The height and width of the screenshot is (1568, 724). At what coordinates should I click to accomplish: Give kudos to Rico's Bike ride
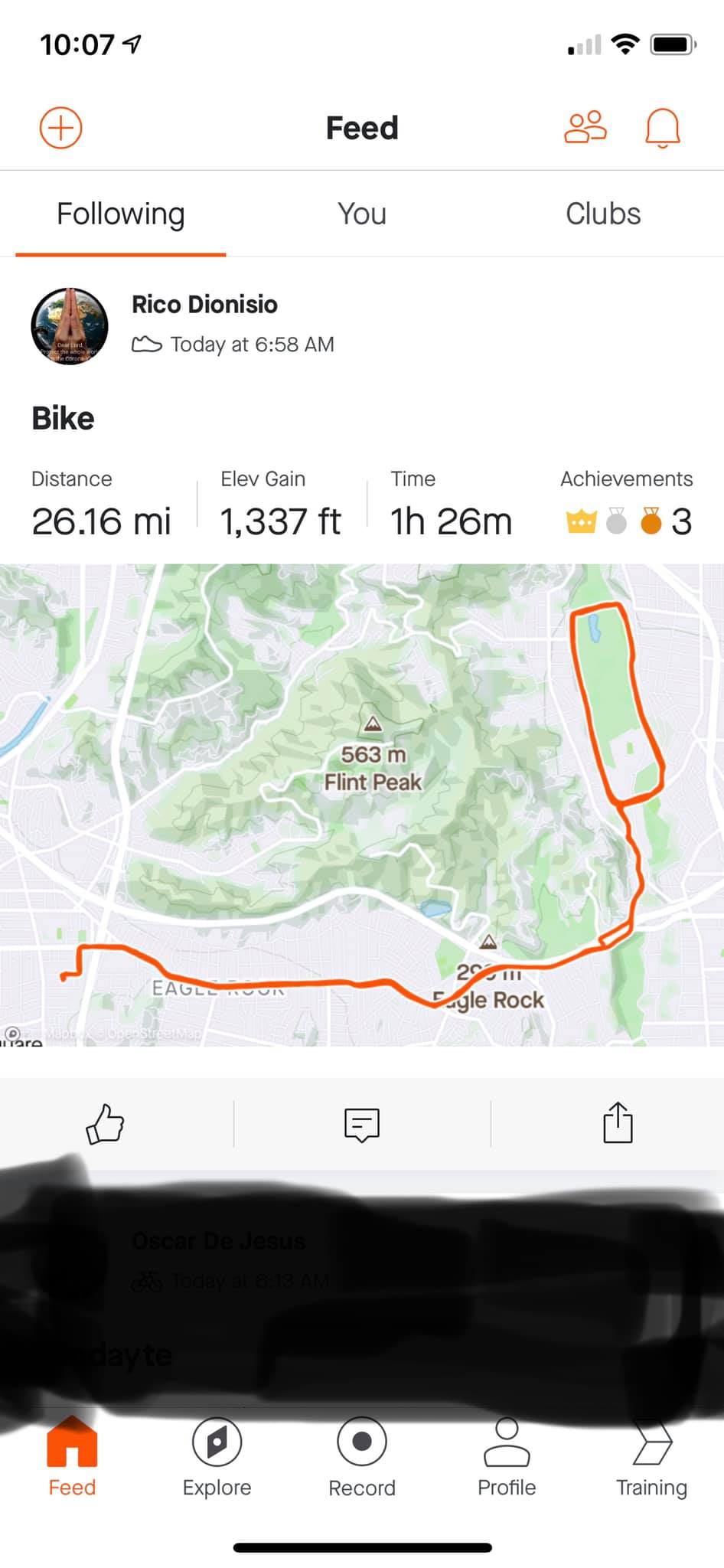pos(105,1124)
